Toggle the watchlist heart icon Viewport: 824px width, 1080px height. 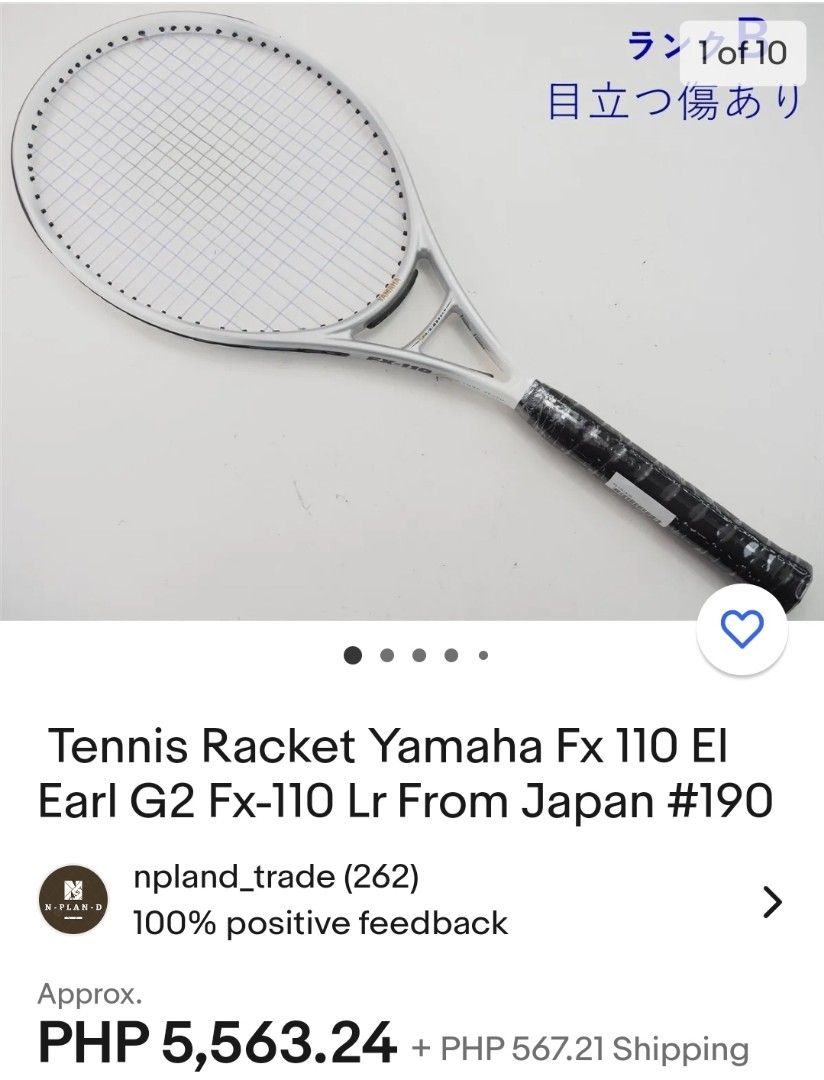pyautogui.click(x=740, y=630)
